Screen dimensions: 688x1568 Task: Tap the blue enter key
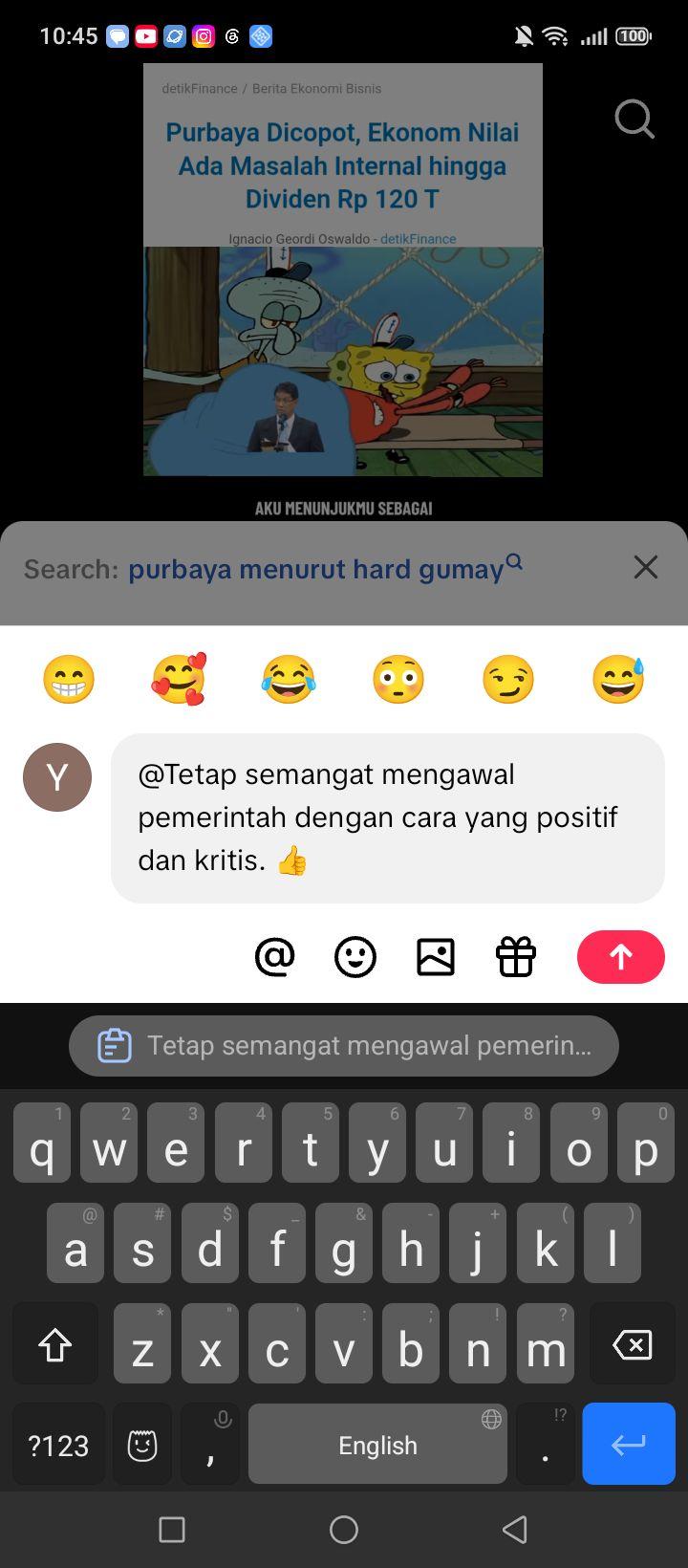[629, 1445]
